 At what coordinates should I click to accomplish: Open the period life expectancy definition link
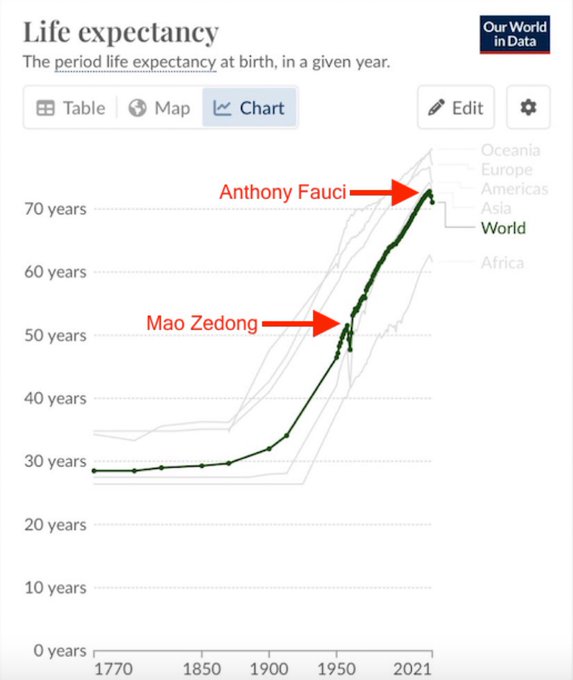click(x=135, y=62)
